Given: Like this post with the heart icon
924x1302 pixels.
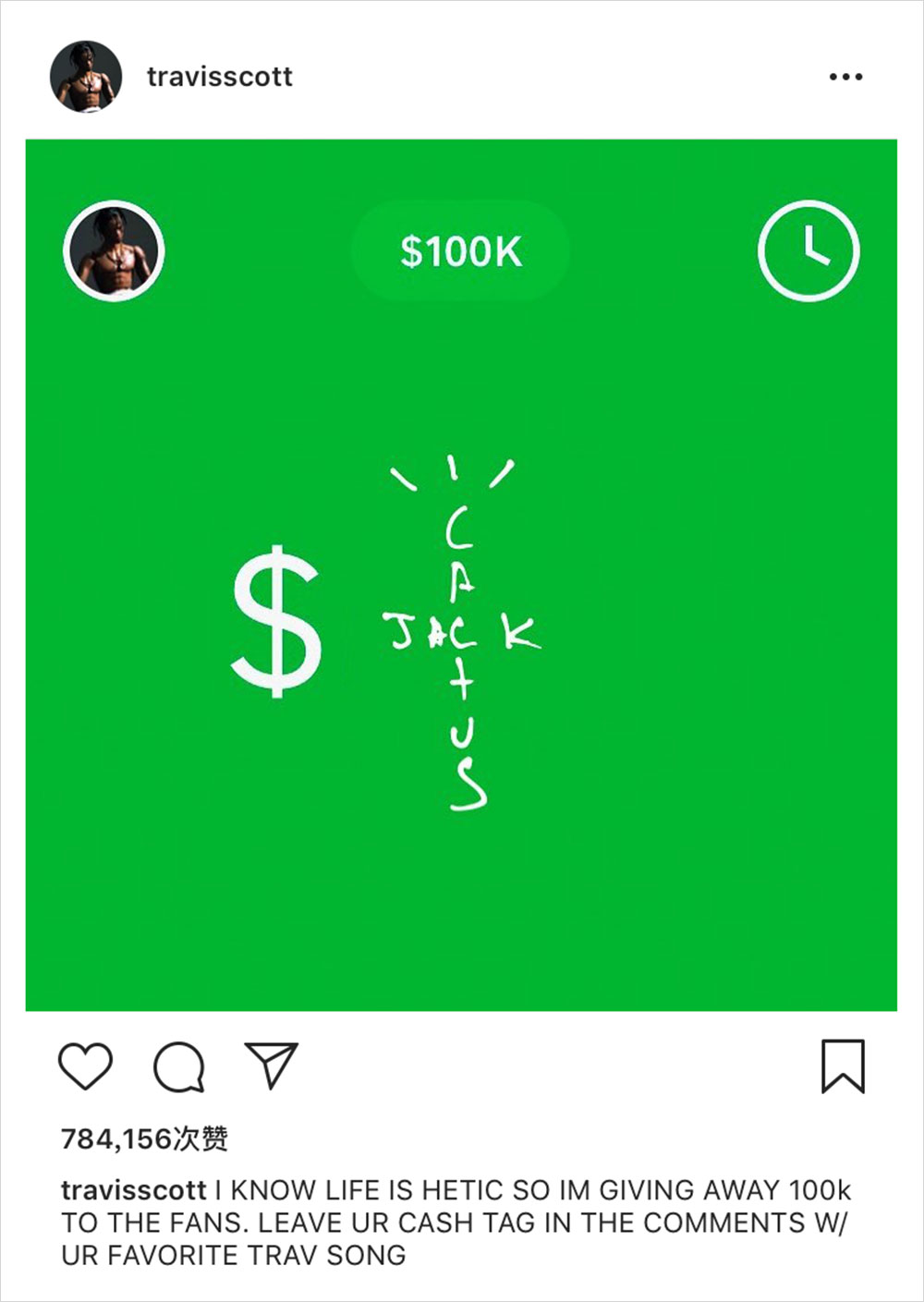Looking at the screenshot, I should click(85, 1066).
